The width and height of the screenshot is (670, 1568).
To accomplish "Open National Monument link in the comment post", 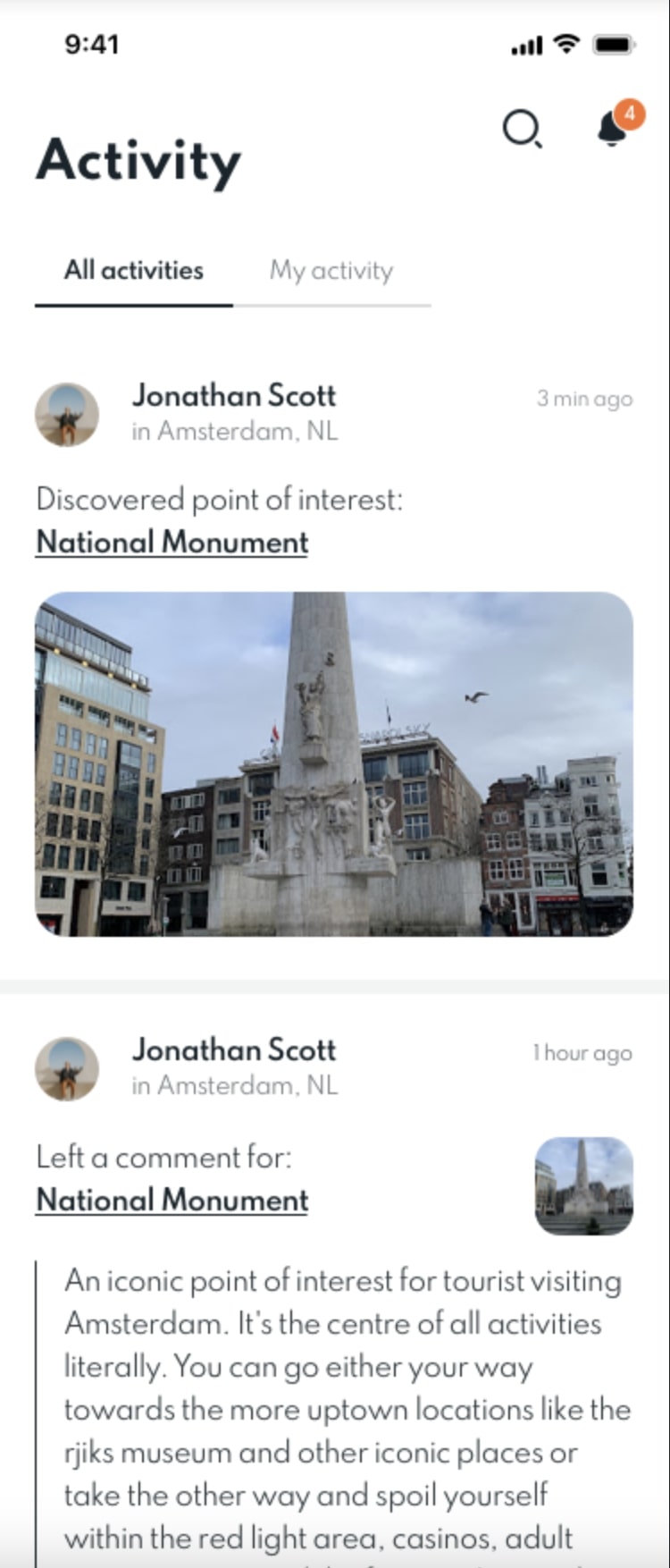I will click(172, 1200).
